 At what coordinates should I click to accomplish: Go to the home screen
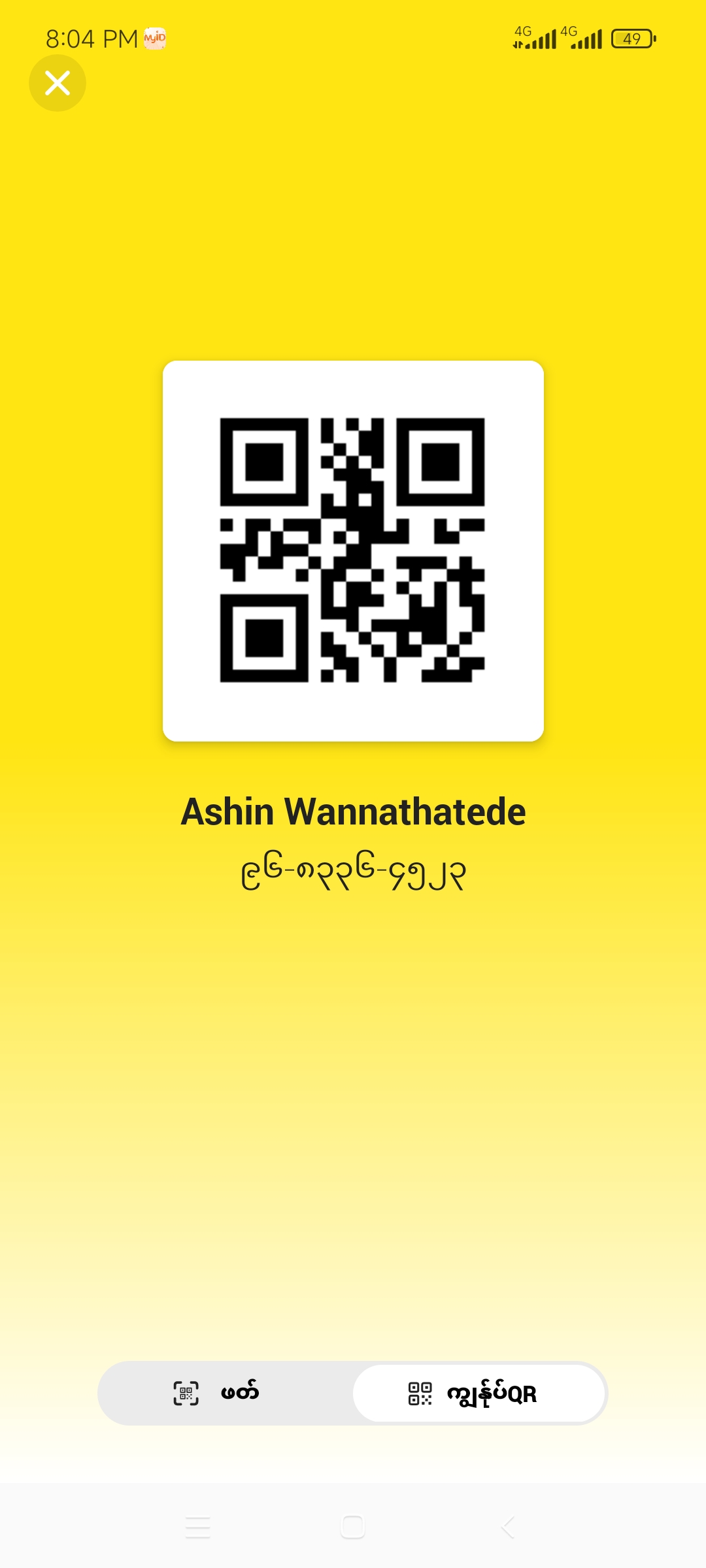(353, 1527)
